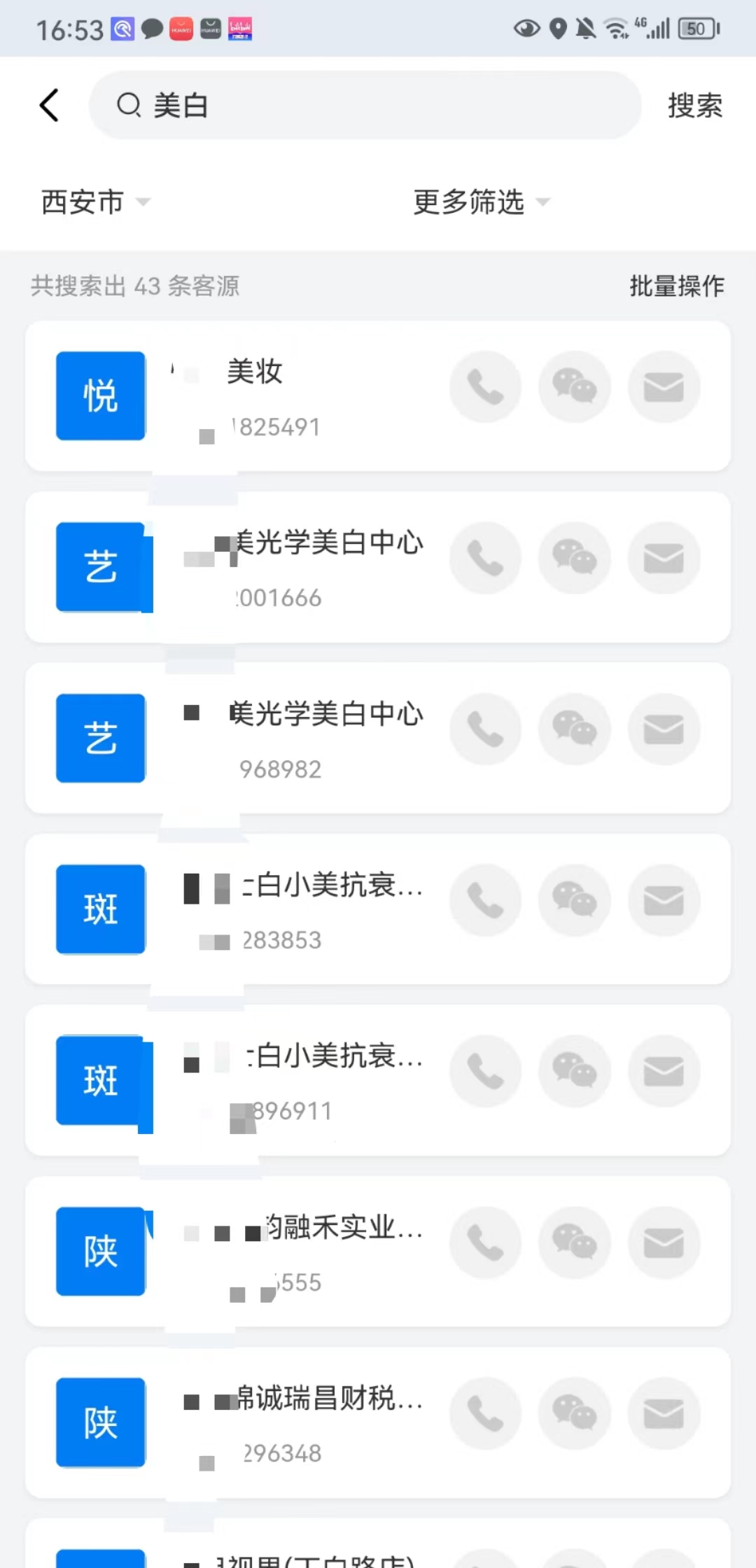Call the 融禾实业 customer ending 555
Screen dimensions: 756x1568
point(485,1242)
